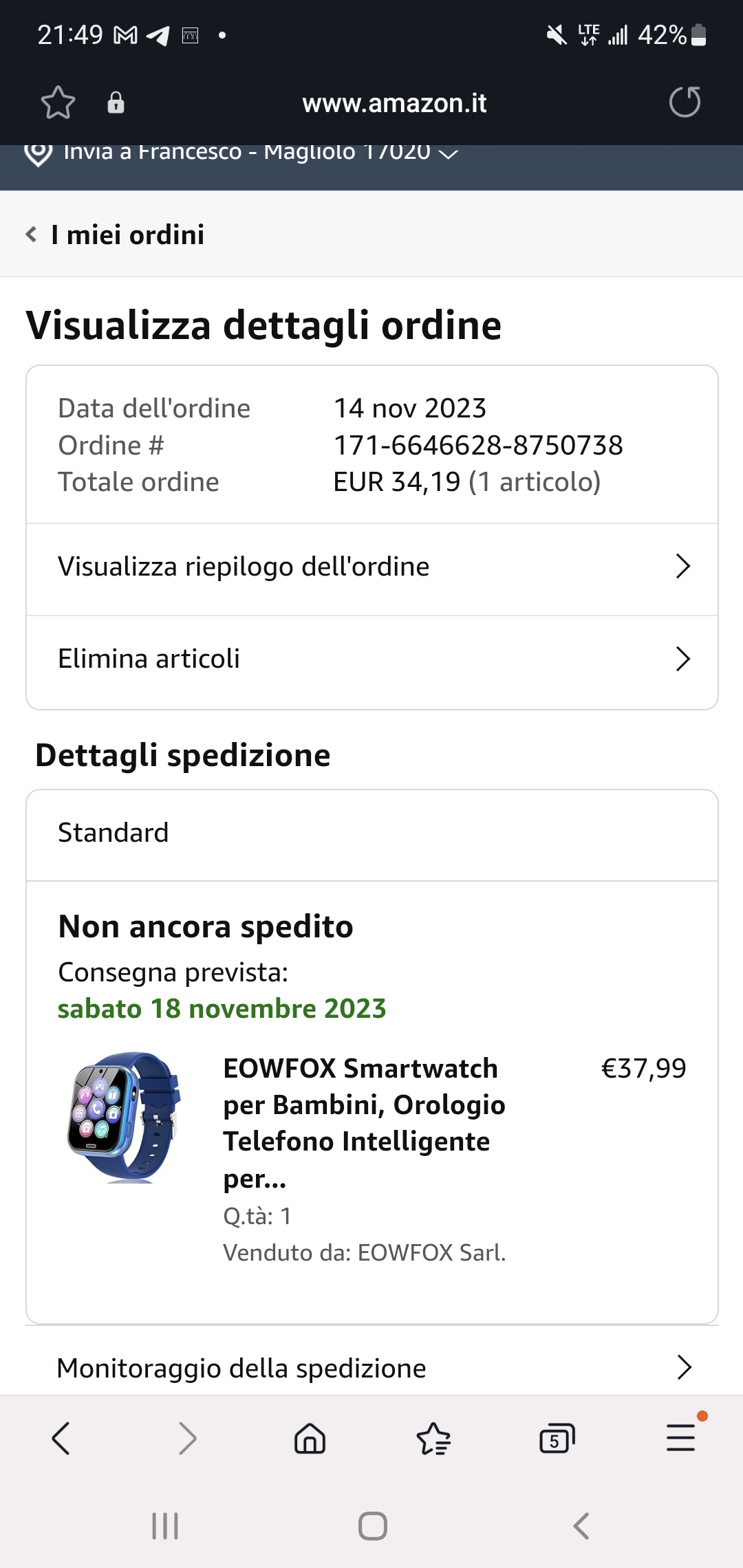743x1568 pixels.
Task: Open Monitoraggio della spedizione
Action: (x=371, y=1369)
